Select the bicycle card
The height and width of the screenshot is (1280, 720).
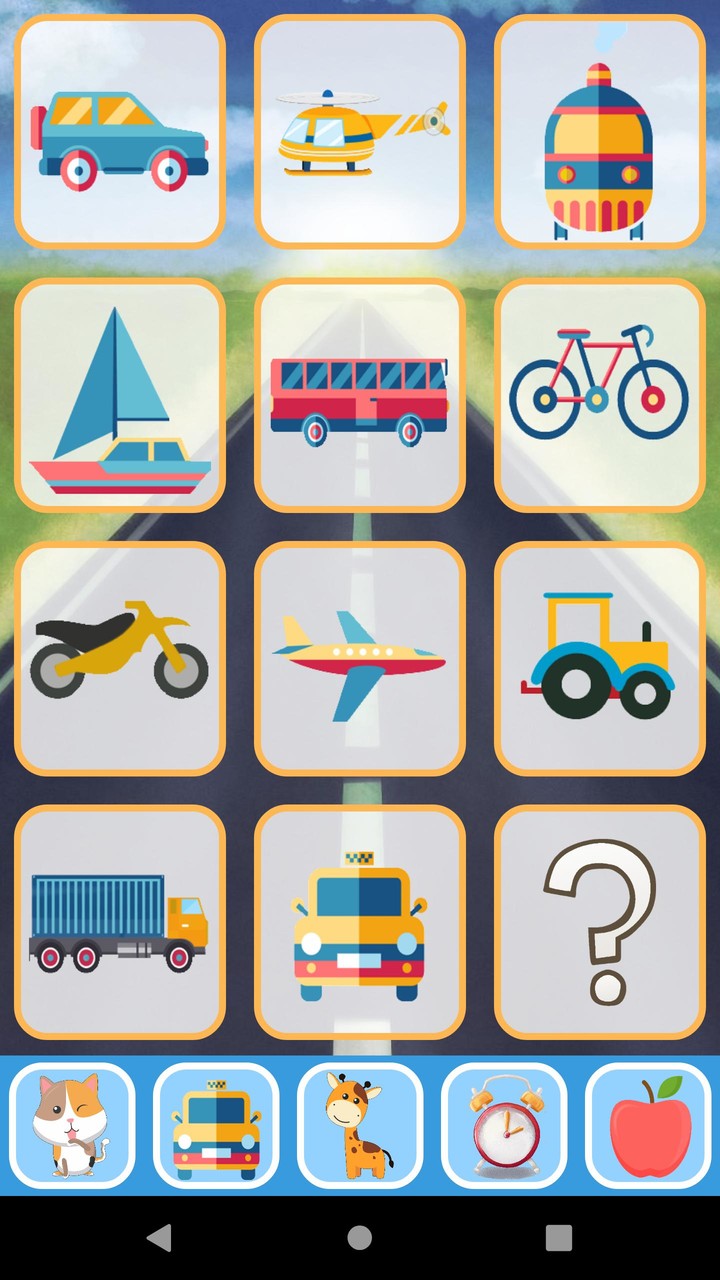coord(600,395)
